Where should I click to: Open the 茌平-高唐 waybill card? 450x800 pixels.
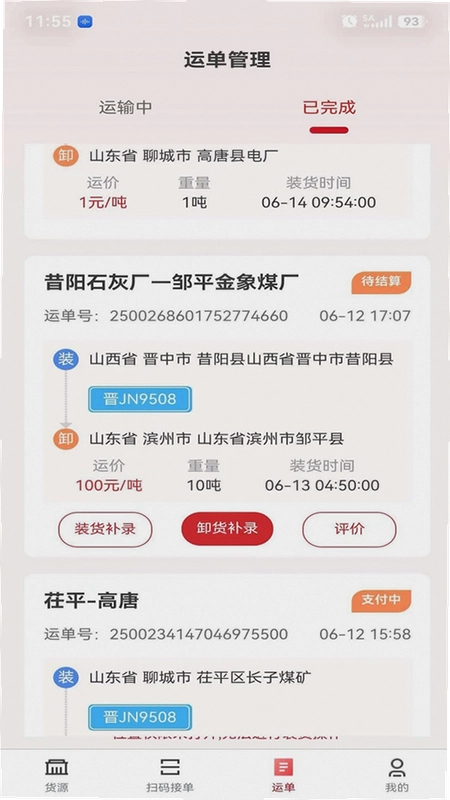tap(227, 655)
